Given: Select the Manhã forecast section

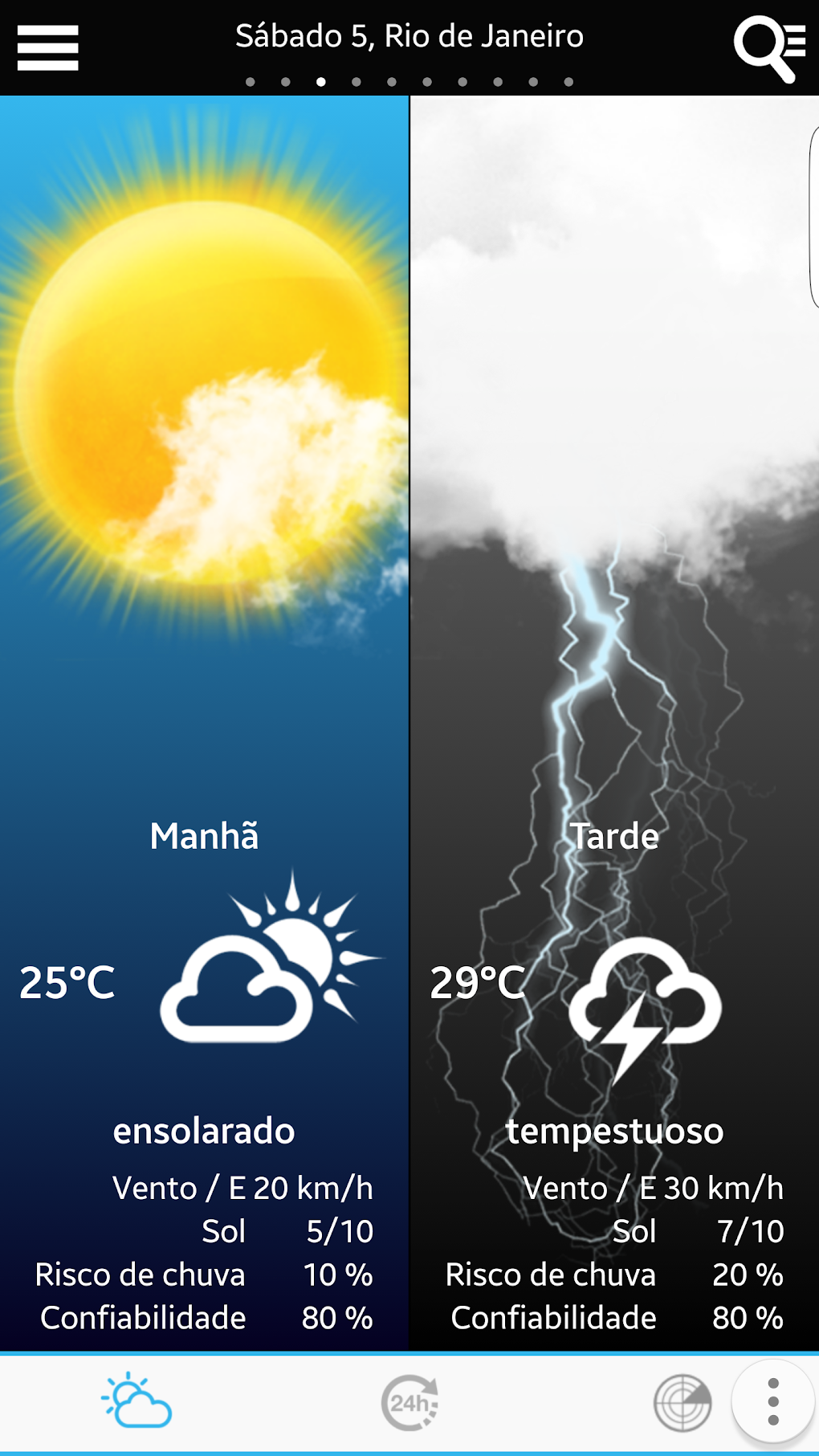Looking at the screenshot, I should [x=205, y=835].
